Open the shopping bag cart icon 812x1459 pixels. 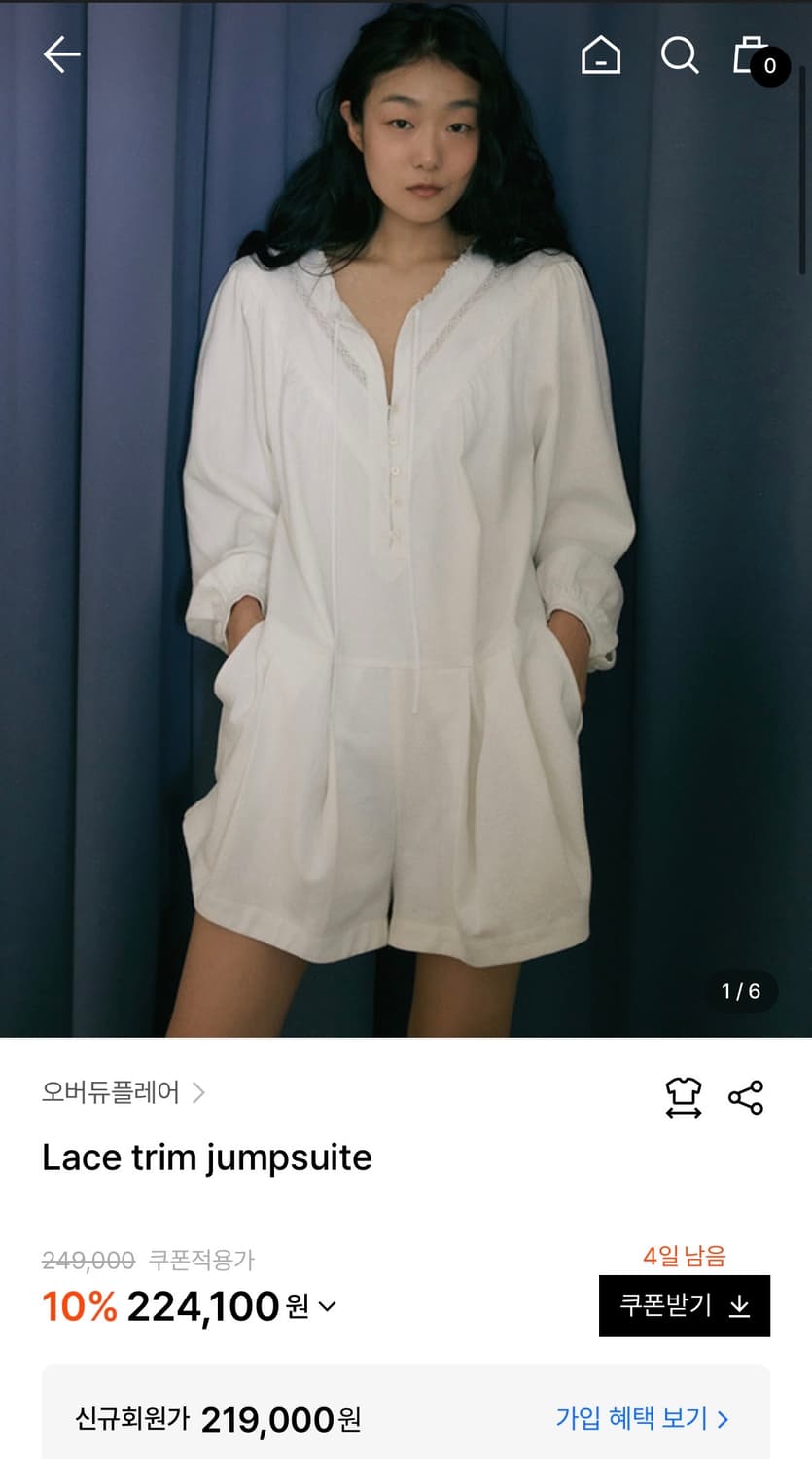tap(748, 55)
